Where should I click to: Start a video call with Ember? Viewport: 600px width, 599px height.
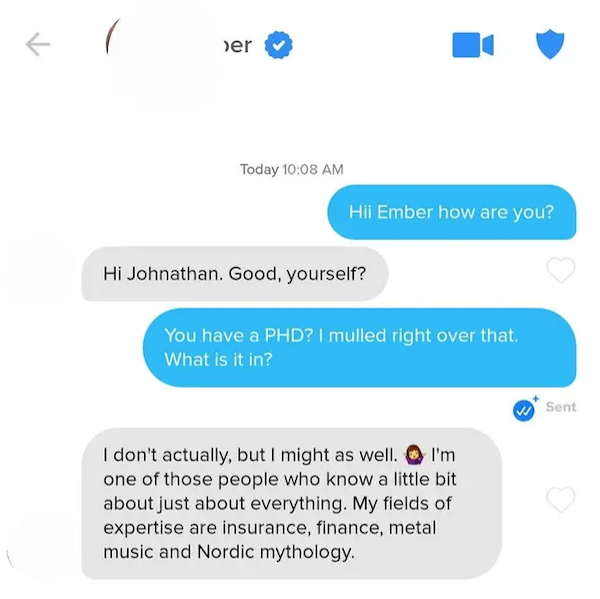pos(472,45)
